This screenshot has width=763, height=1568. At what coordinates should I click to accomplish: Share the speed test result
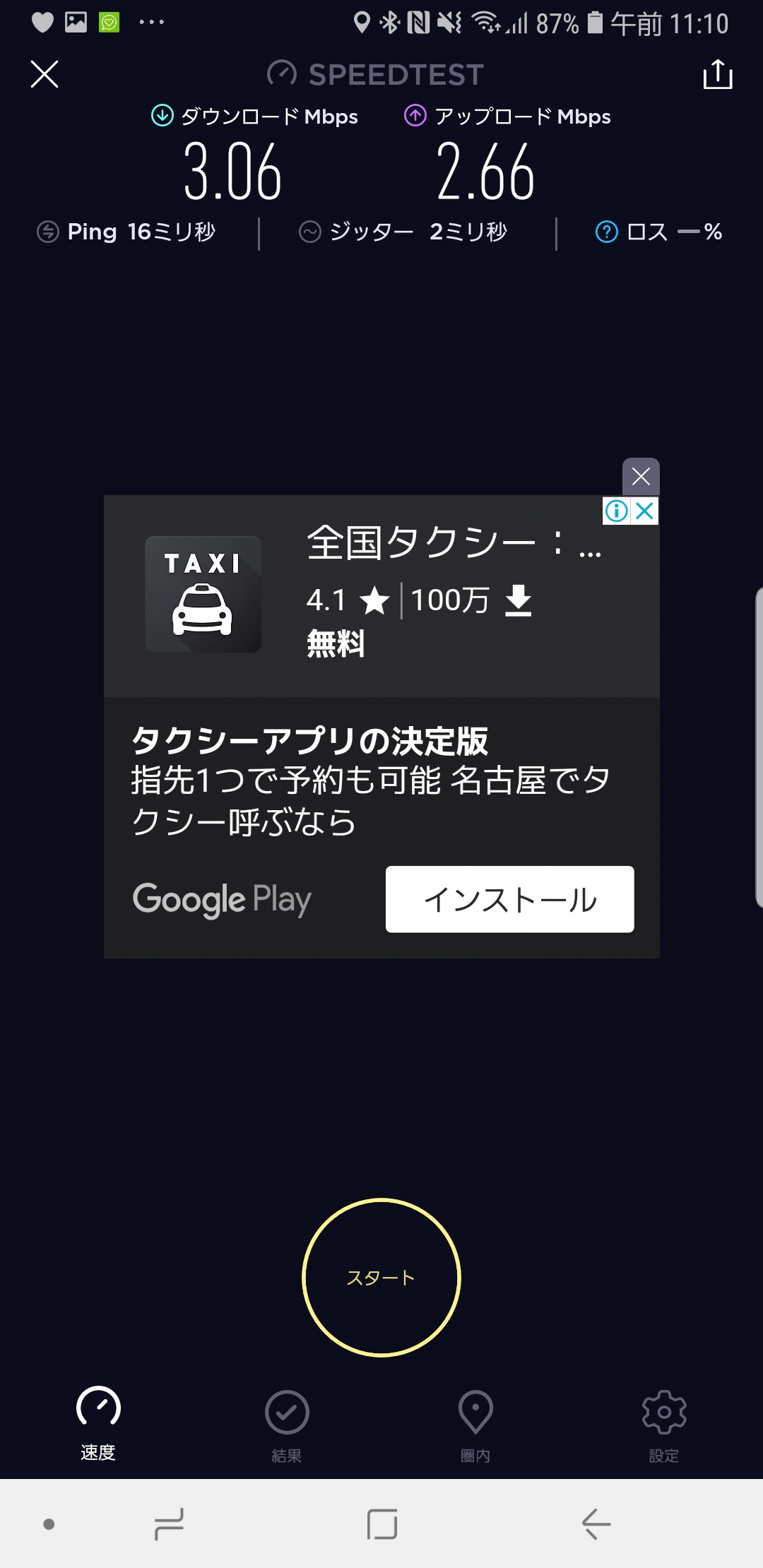[718, 74]
